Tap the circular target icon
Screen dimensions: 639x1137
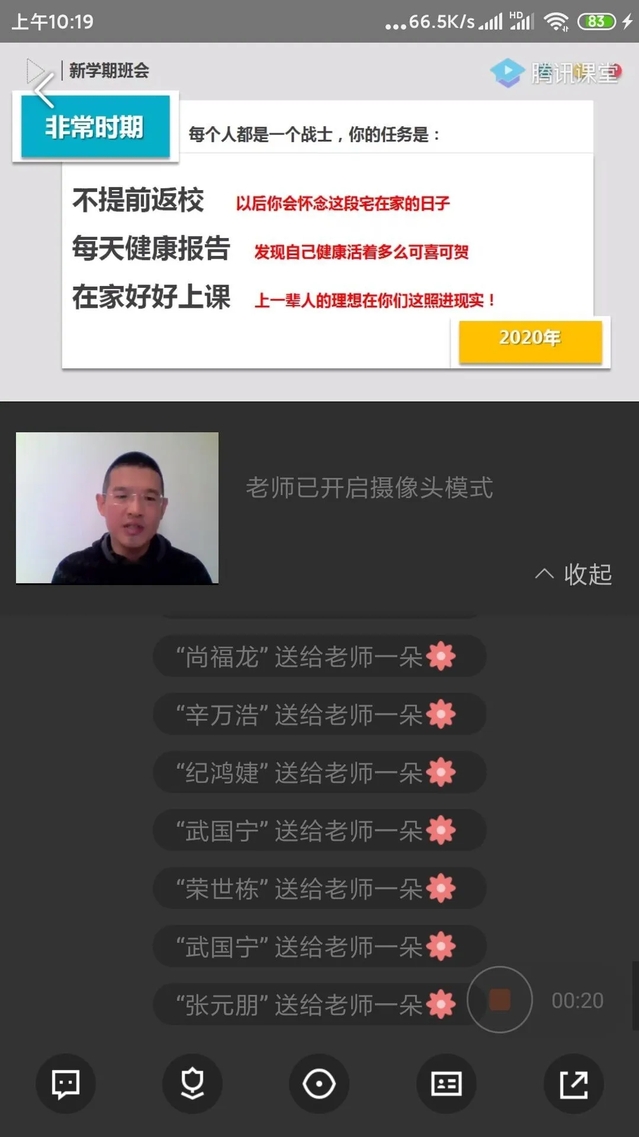[319, 1084]
